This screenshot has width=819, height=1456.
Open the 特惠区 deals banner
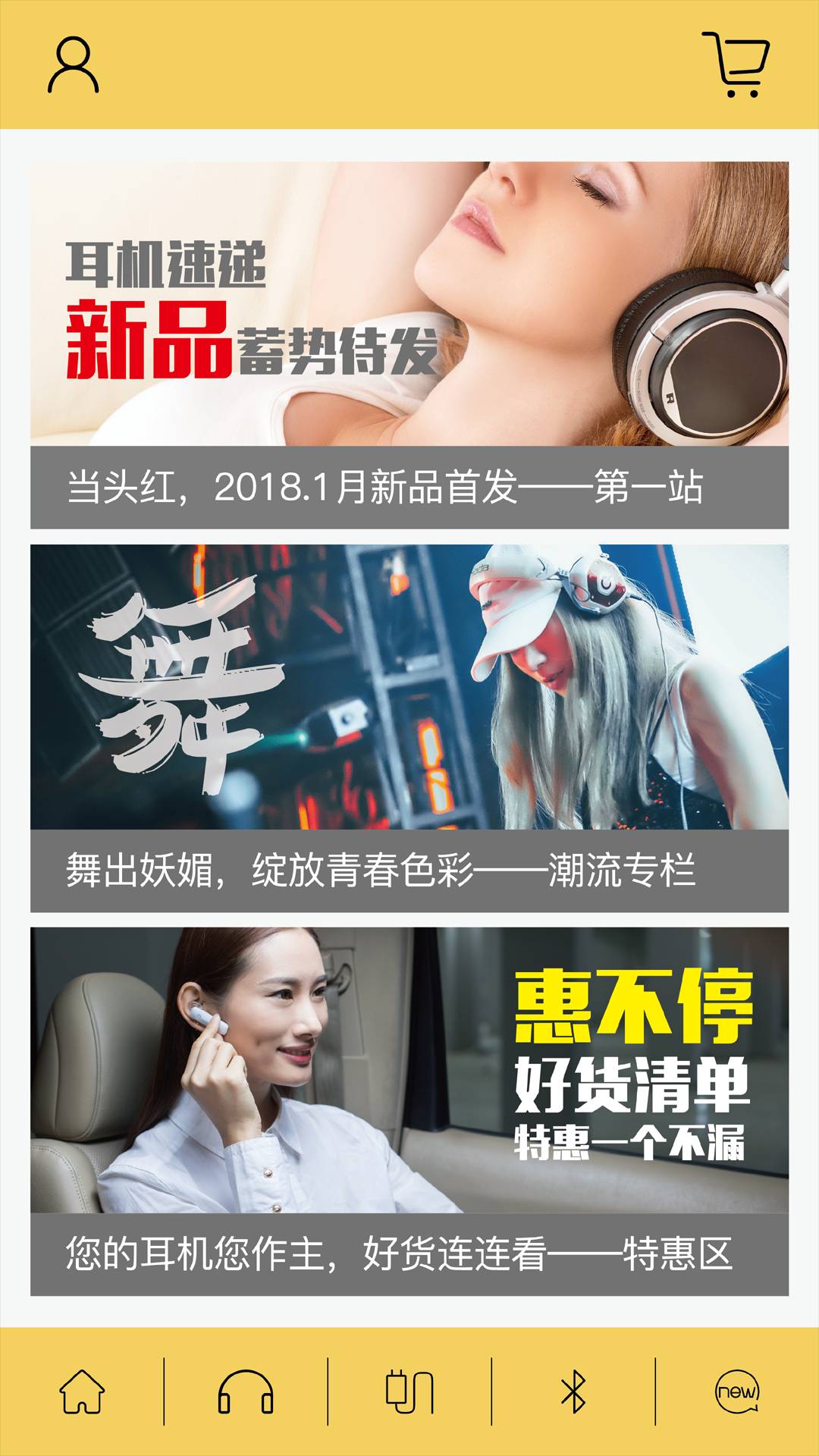click(x=409, y=1111)
